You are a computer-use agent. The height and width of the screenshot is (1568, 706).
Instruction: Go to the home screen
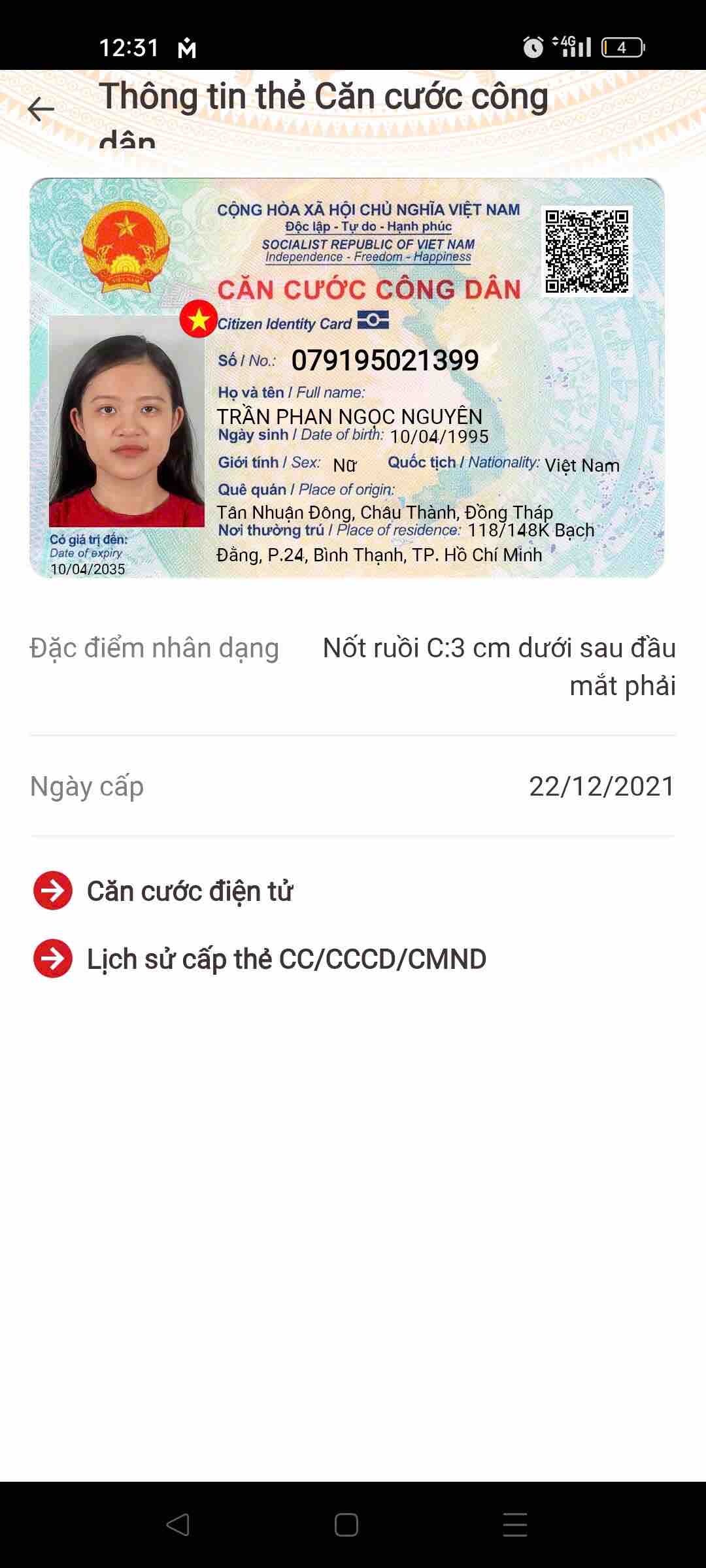point(346,1524)
